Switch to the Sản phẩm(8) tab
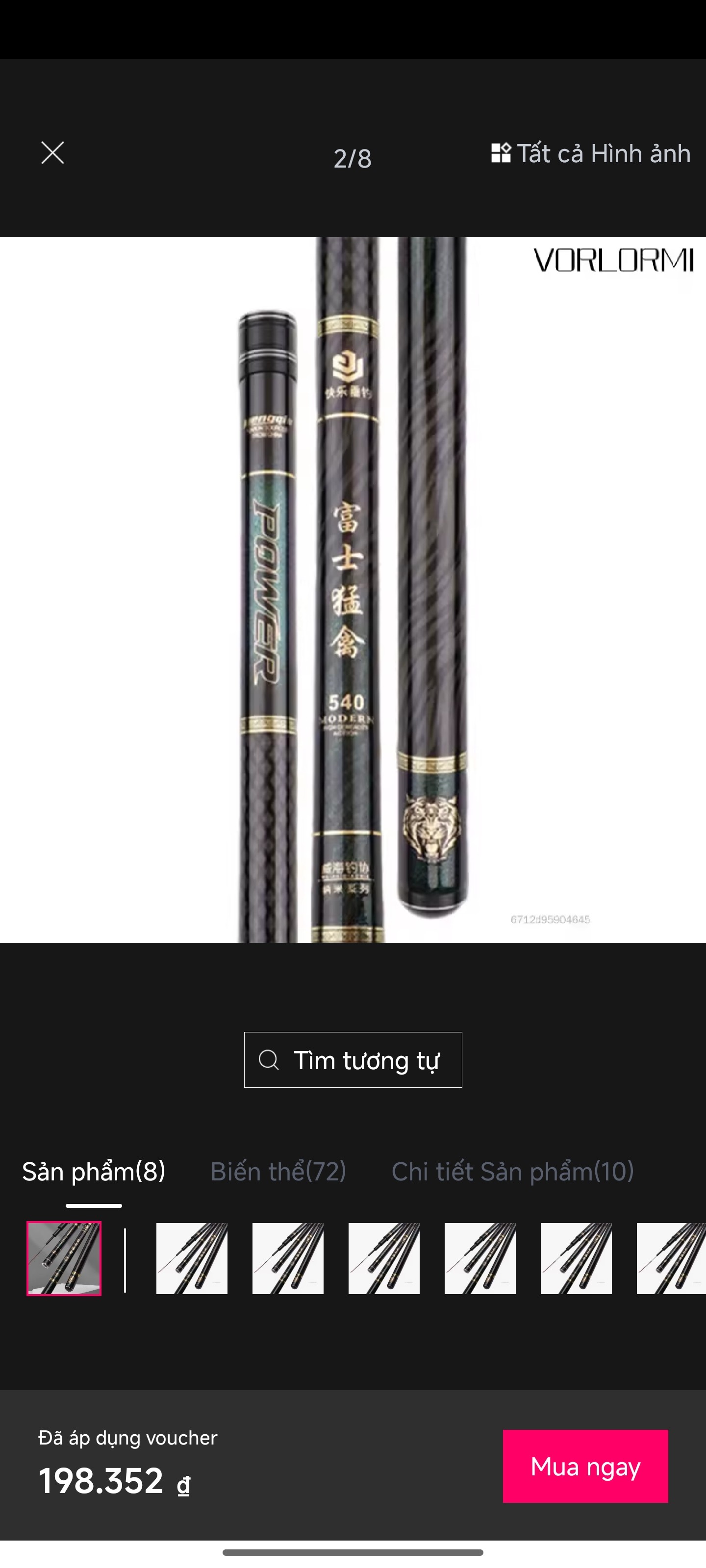The image size is (706, 1568). pyautogui.click(x=94, y=1172)
